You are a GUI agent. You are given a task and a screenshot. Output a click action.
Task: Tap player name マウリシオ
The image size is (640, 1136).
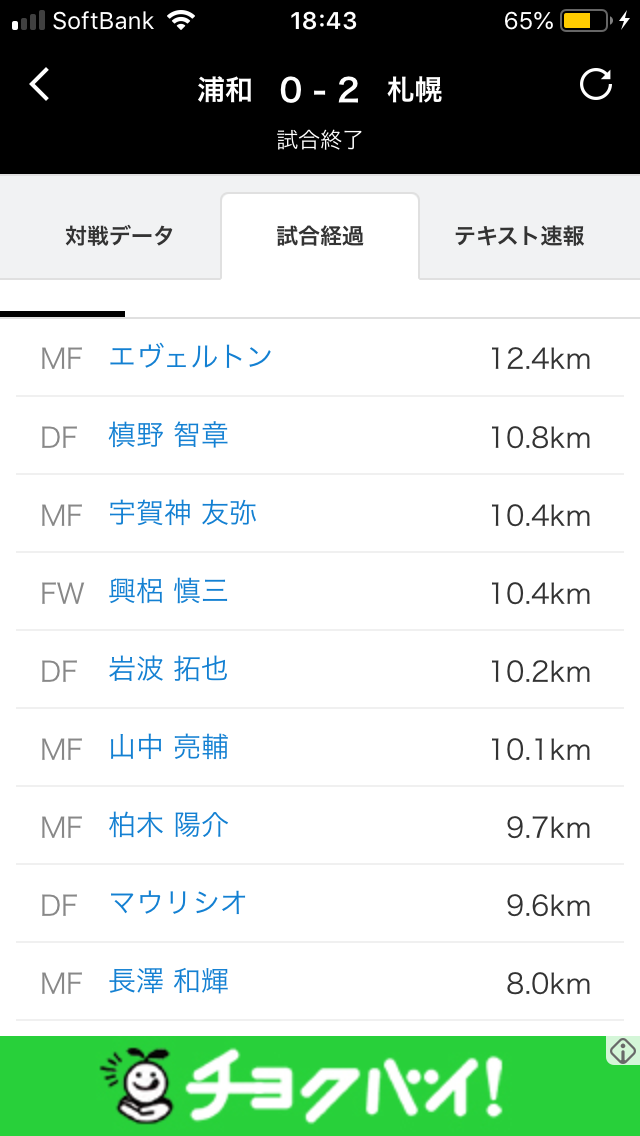pyautogui.click(x=177, y=903)
